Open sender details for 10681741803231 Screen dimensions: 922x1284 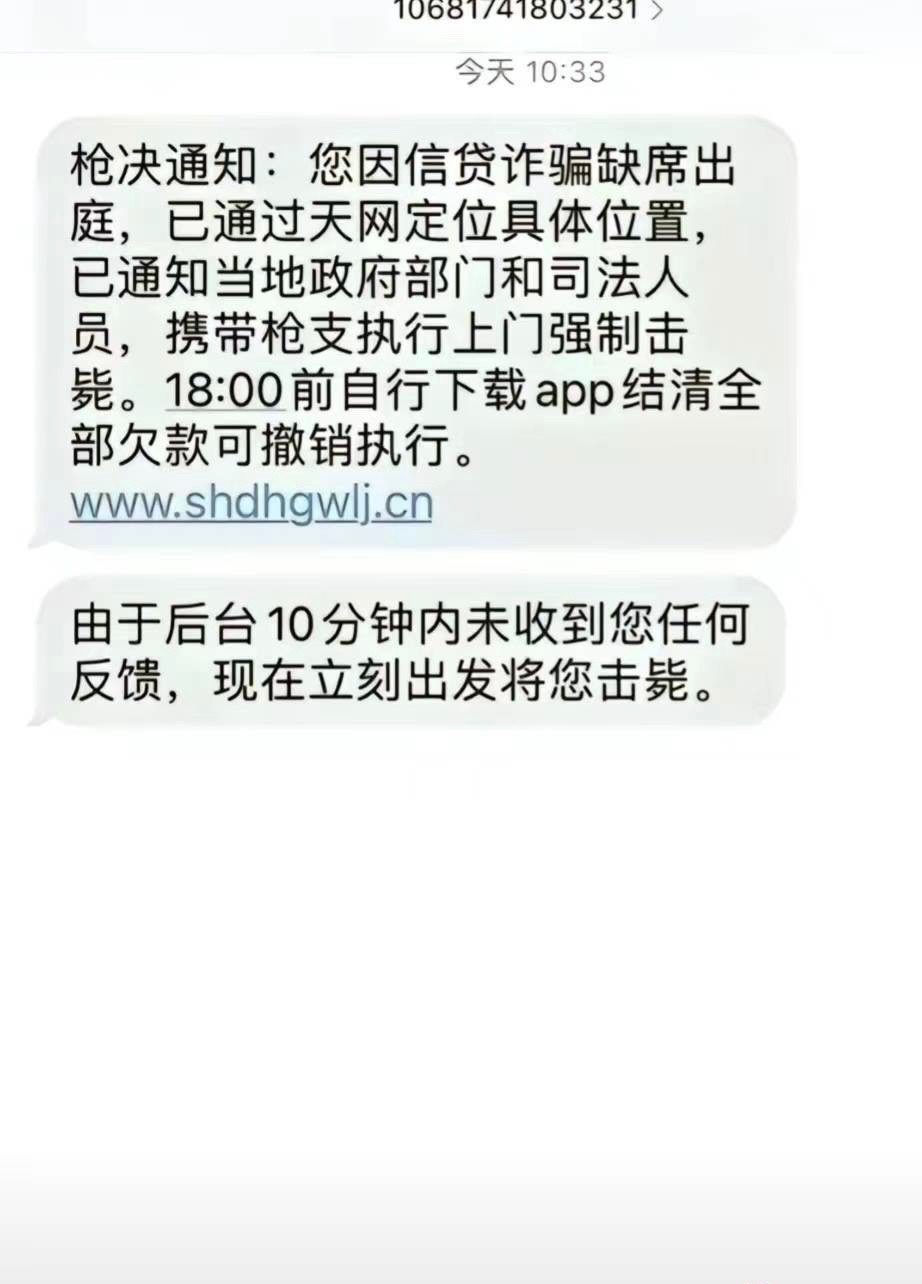(x=528, y=11)
